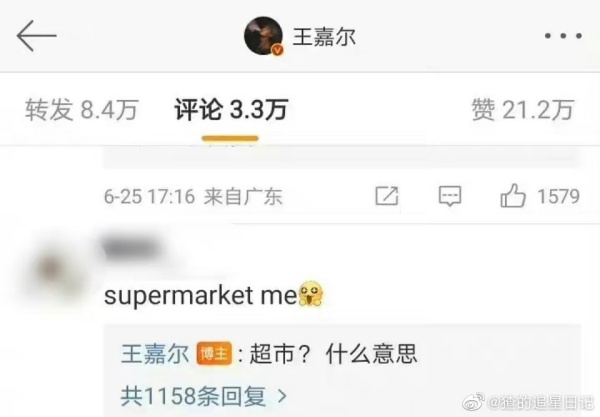Like the comment with 1579 likes
This screenshot has width=600, height=417.
tap(514, 196)
